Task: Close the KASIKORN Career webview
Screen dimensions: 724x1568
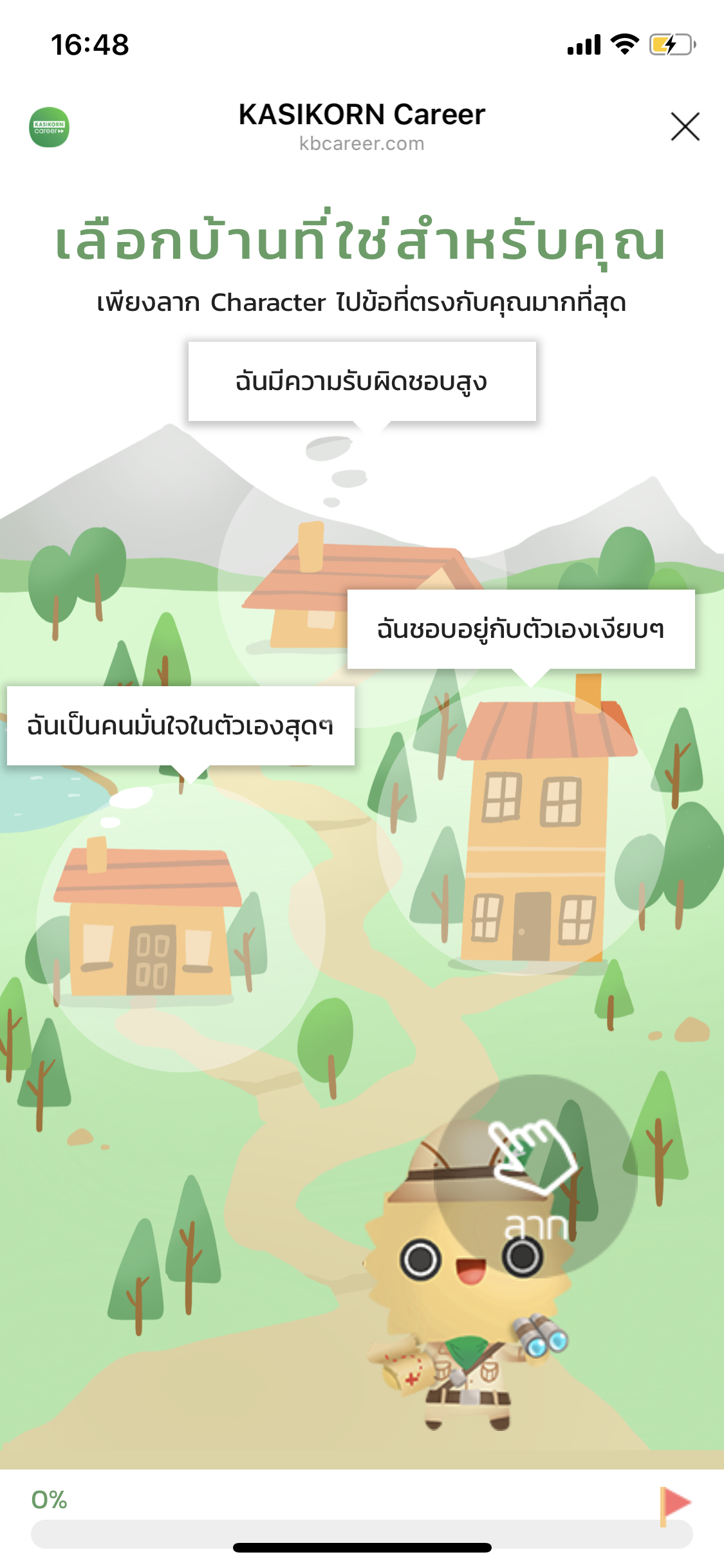Action: coord(685,126)
